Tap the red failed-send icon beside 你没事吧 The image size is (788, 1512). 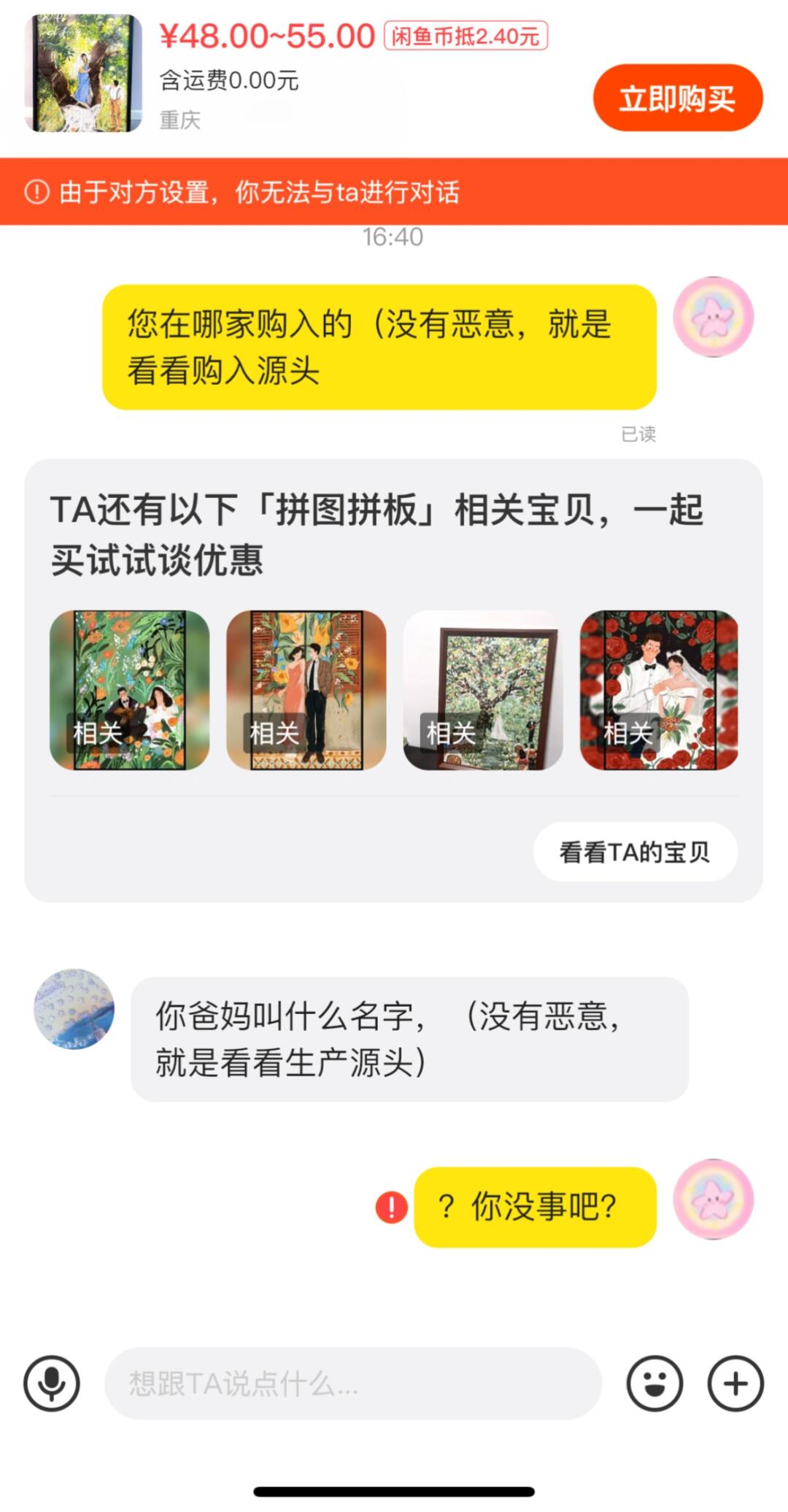[392, 1207]
